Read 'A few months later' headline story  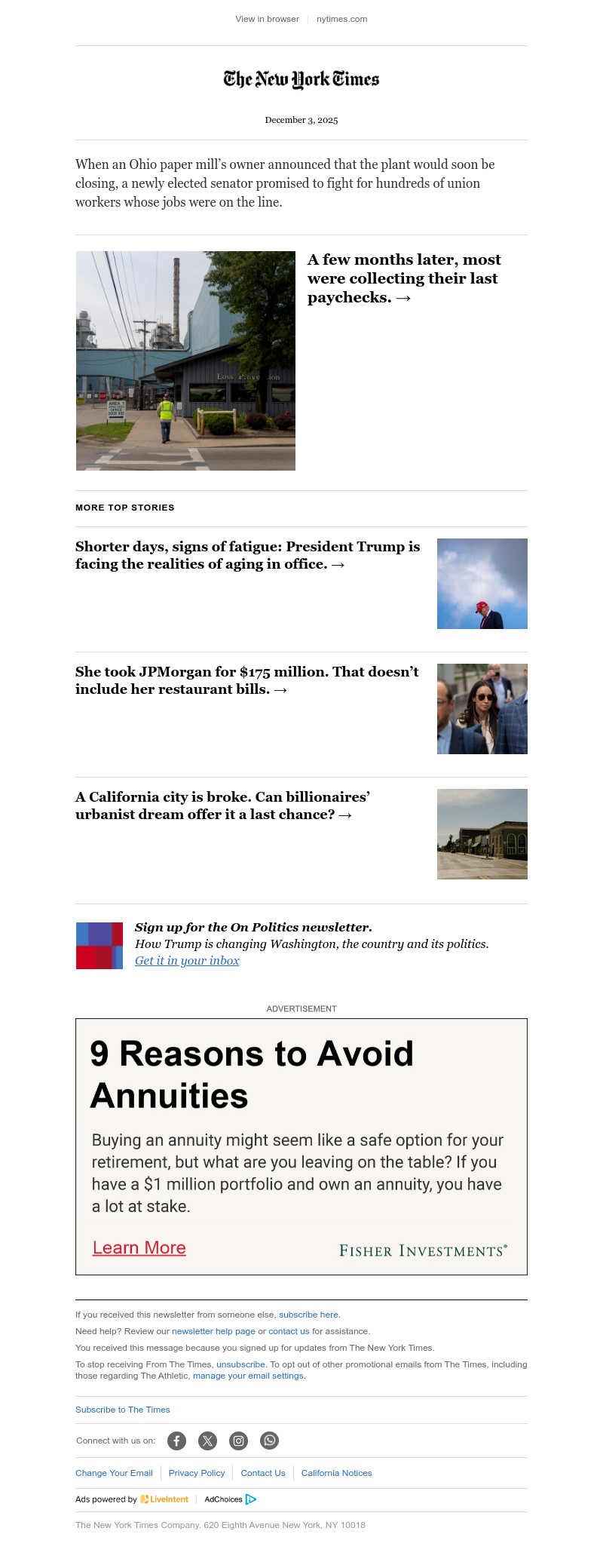tap(403, 278)
